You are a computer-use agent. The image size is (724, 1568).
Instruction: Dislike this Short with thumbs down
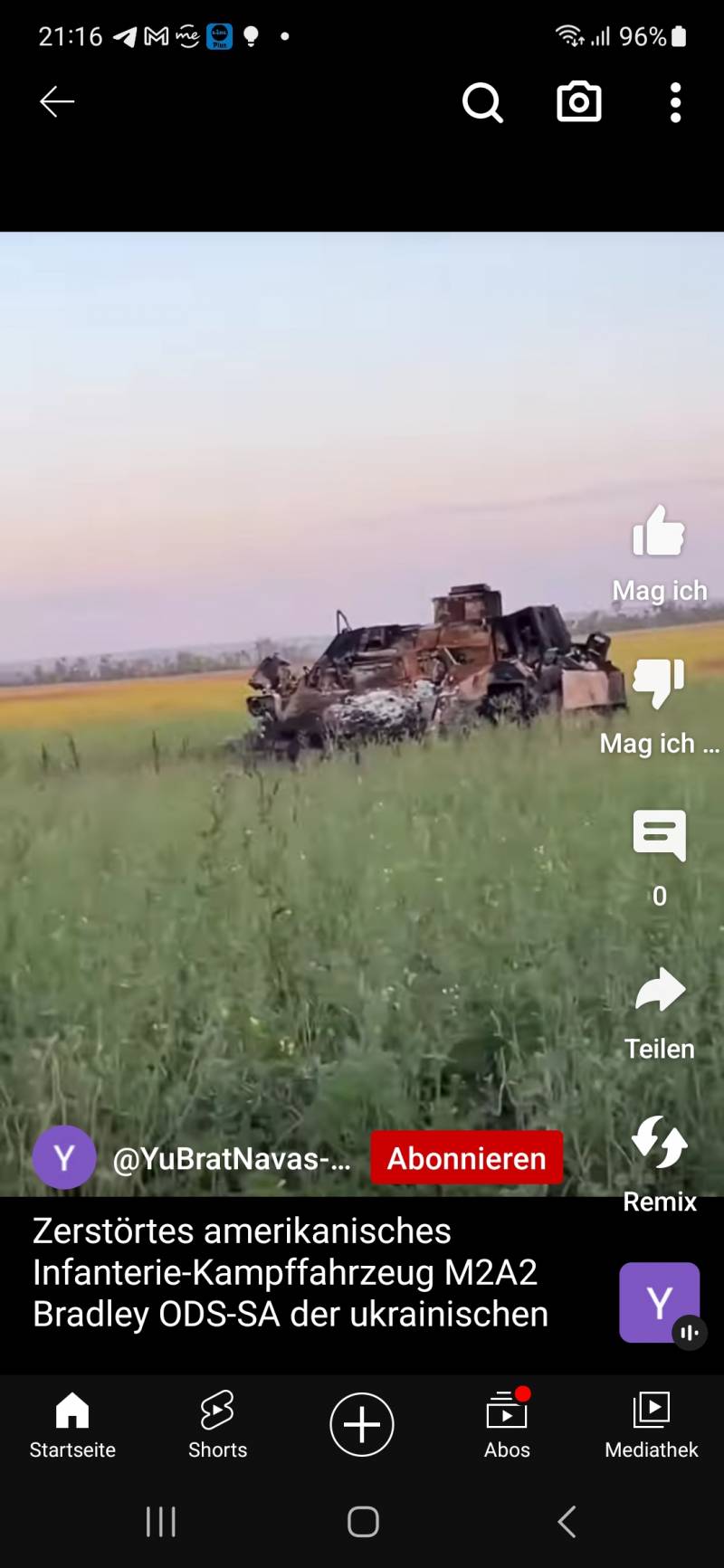click(x=659, y=683)
